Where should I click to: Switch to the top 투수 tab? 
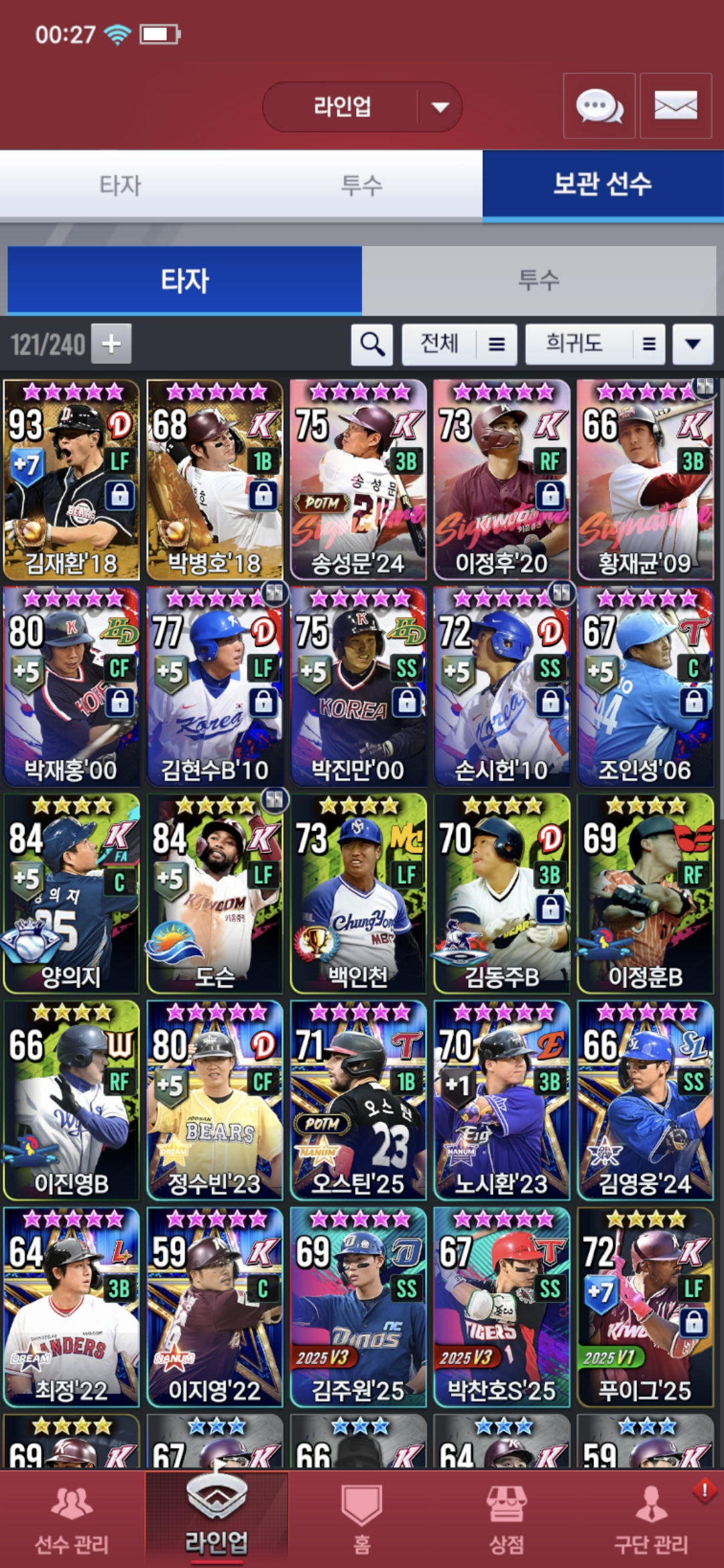coord(362,185)
